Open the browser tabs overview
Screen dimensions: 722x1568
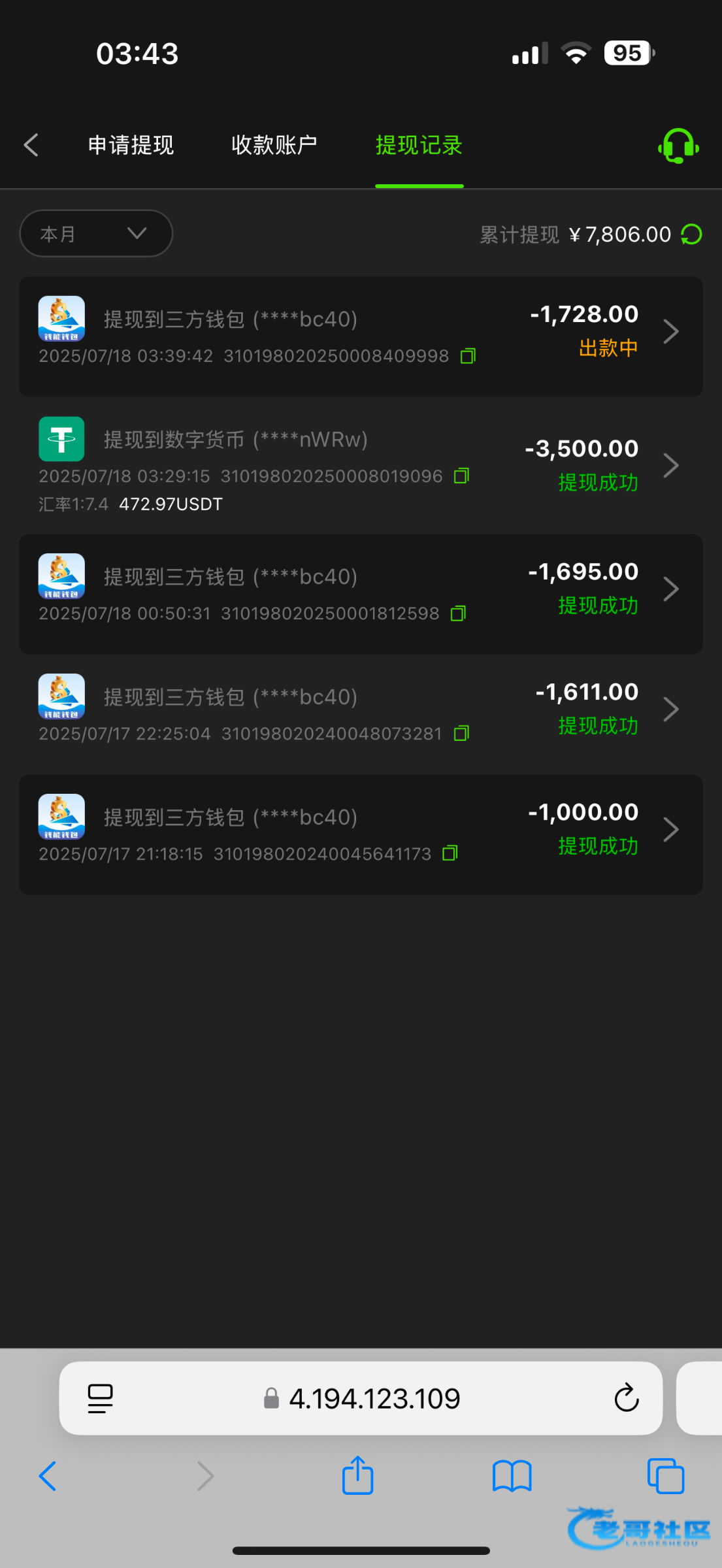point(665,1476)
